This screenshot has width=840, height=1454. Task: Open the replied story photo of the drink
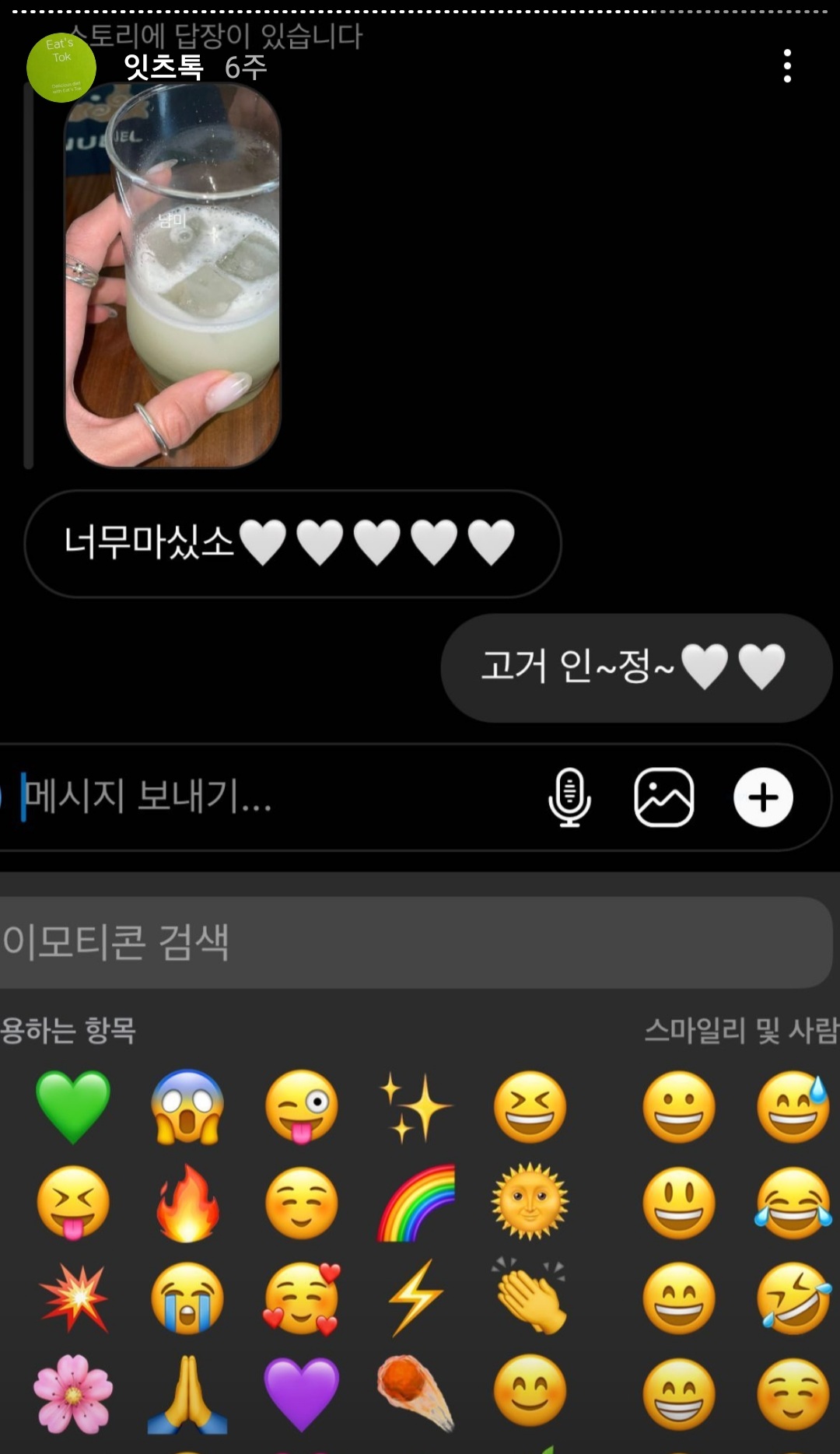(x=172, y=275)
